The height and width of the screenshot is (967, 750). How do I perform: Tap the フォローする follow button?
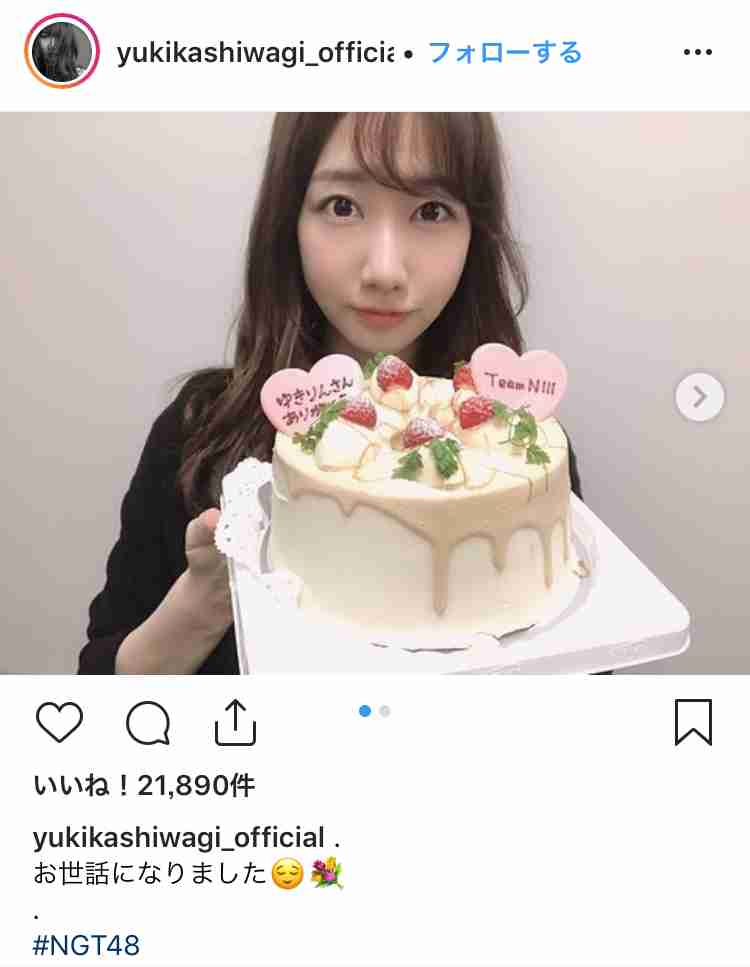coord(505,52)
